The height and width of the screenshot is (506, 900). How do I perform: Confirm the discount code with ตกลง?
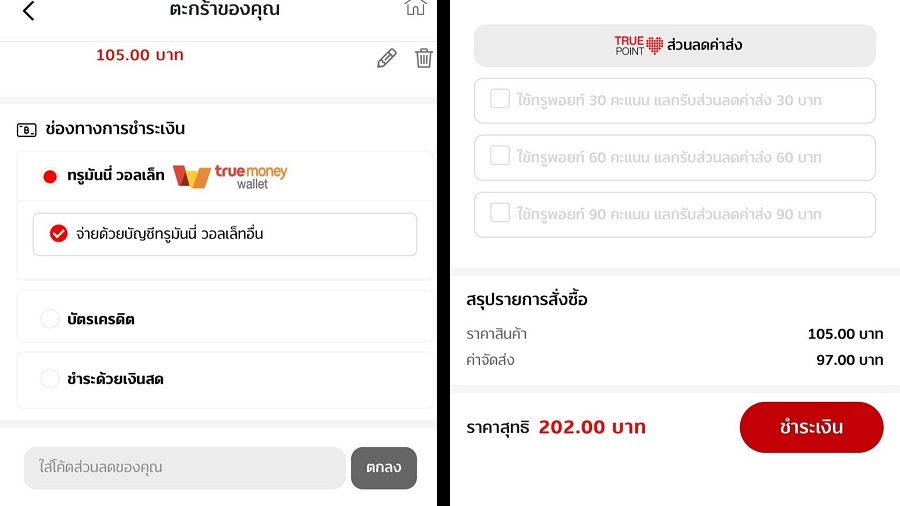pos(383,468)
